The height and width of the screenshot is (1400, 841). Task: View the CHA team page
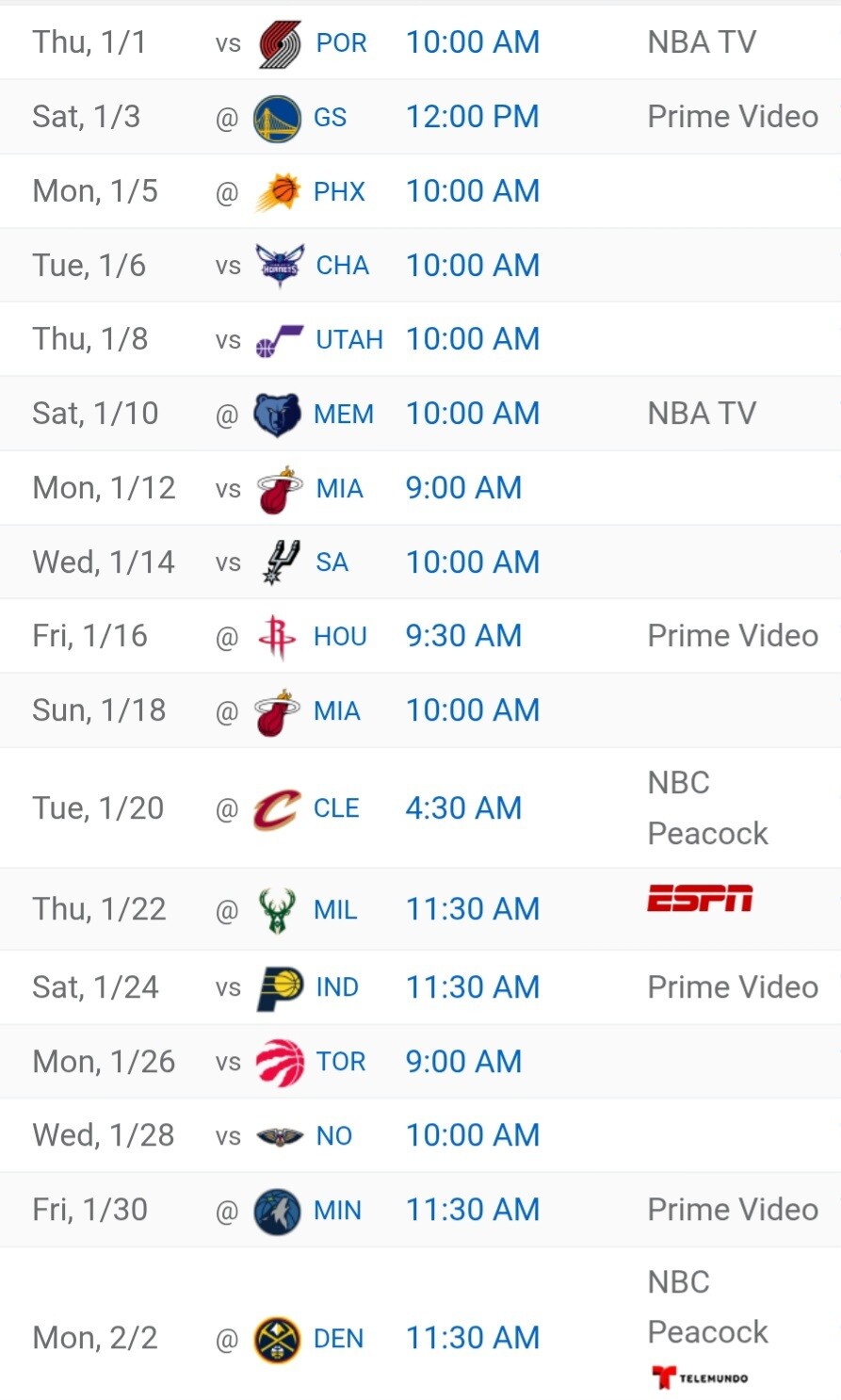point(342,266)
